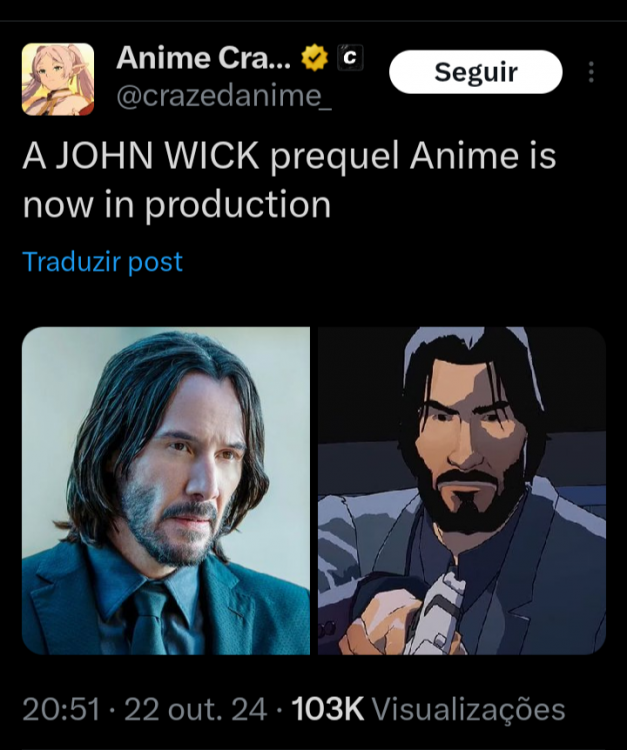Open the Anime Crazed profile avatar
Image resolution: width=627 pixels, height=750 pixels.
[58, 78]
